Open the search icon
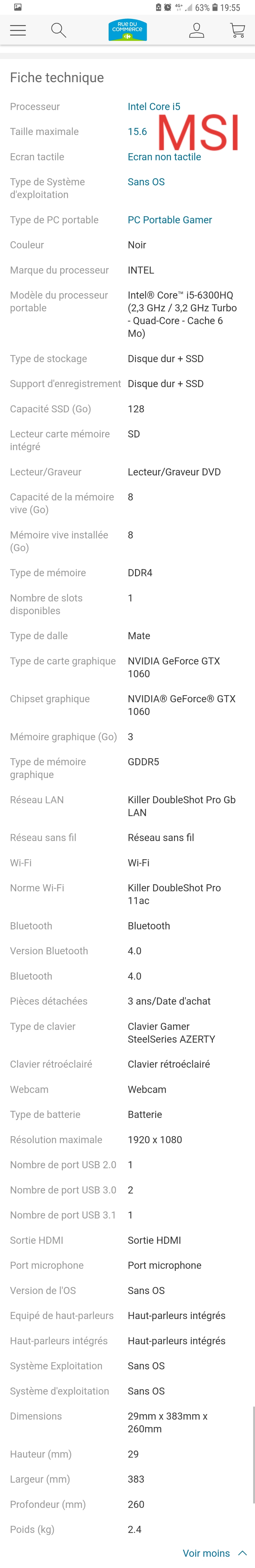Screen dimensions: 255x1568 59,31
